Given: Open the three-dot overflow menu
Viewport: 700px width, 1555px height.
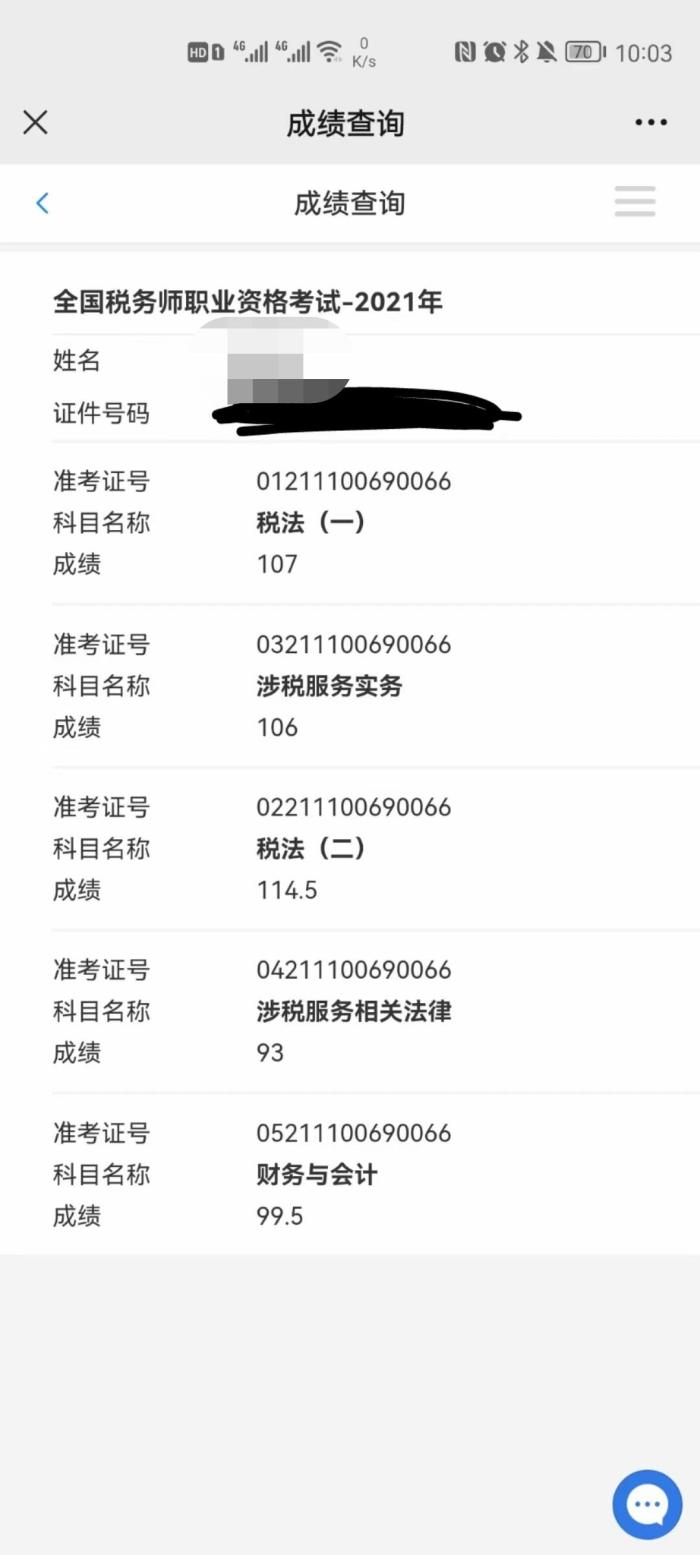Looking at the screenshot, I should coord(651,123).
